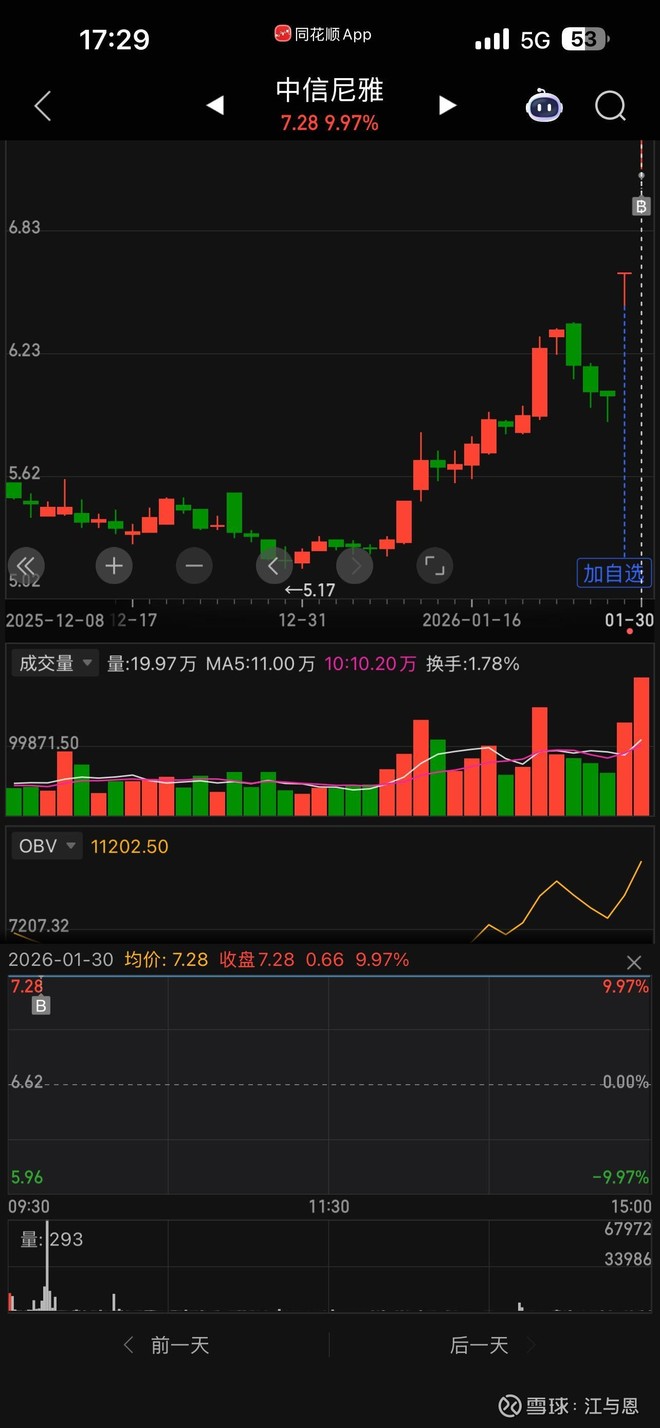Open the AI robot assistant
The width and height of the screenshot is (660, 1428).
pyautogui.click(x=544, y=106)
